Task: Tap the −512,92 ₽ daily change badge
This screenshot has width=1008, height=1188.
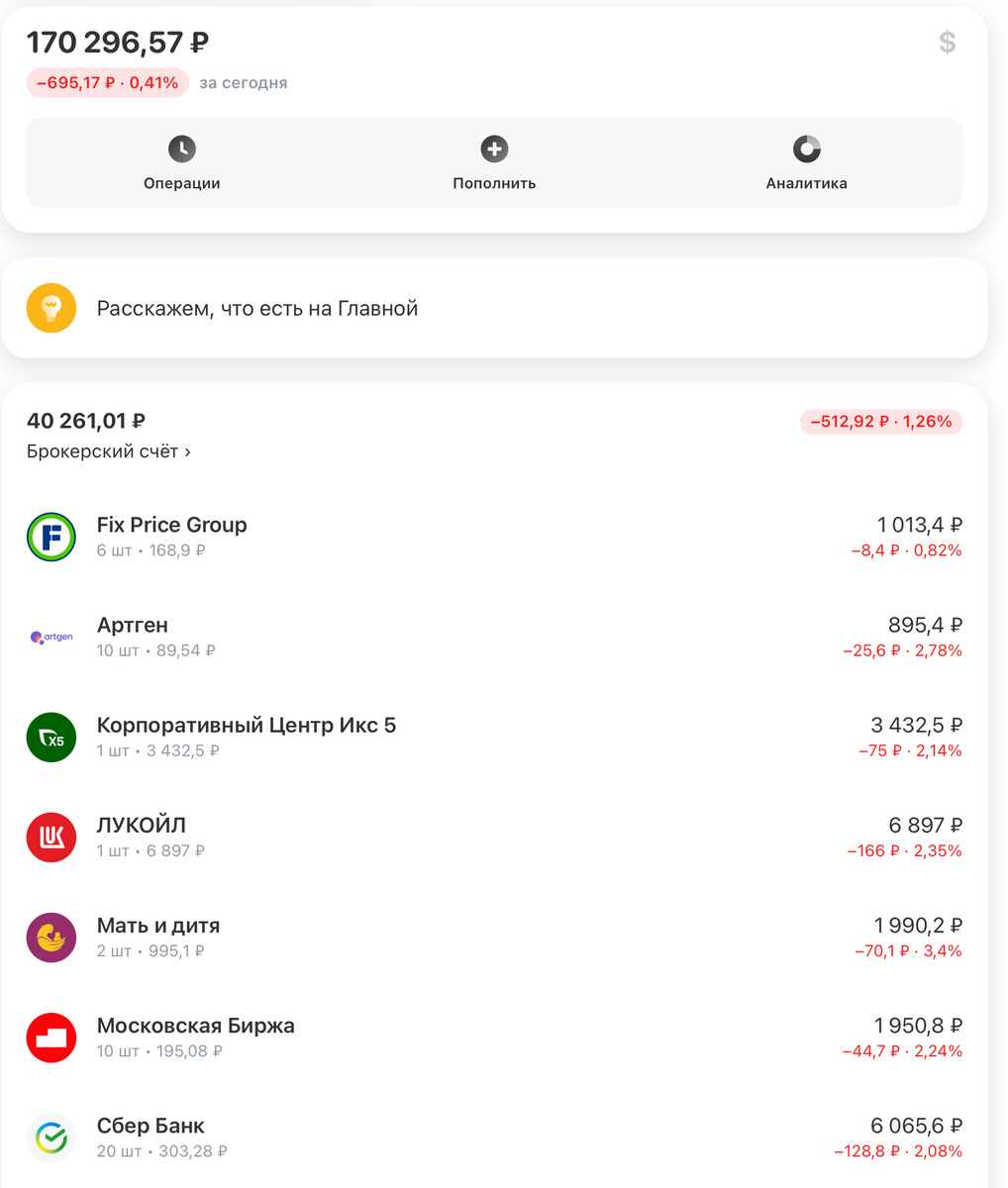Action: [x=879, y=422]
